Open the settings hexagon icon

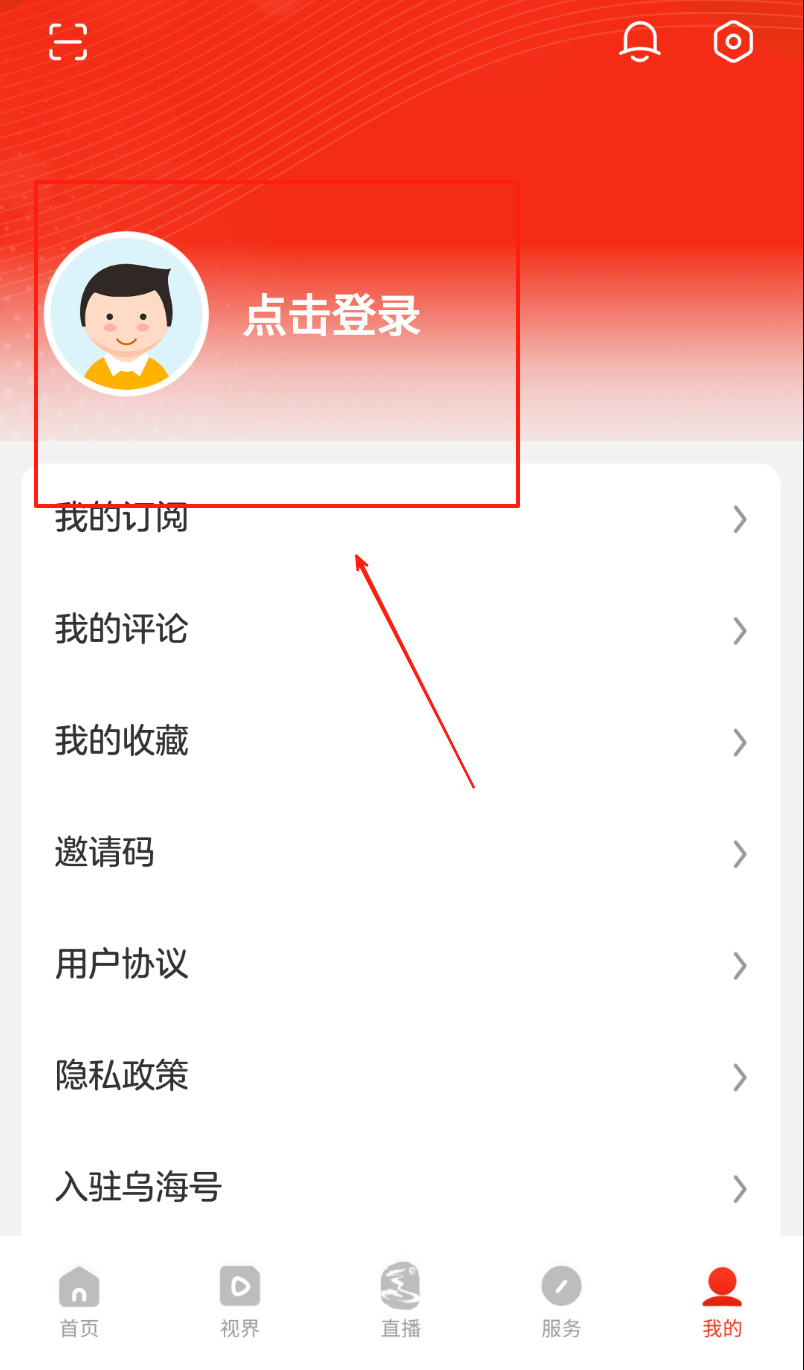733,41
